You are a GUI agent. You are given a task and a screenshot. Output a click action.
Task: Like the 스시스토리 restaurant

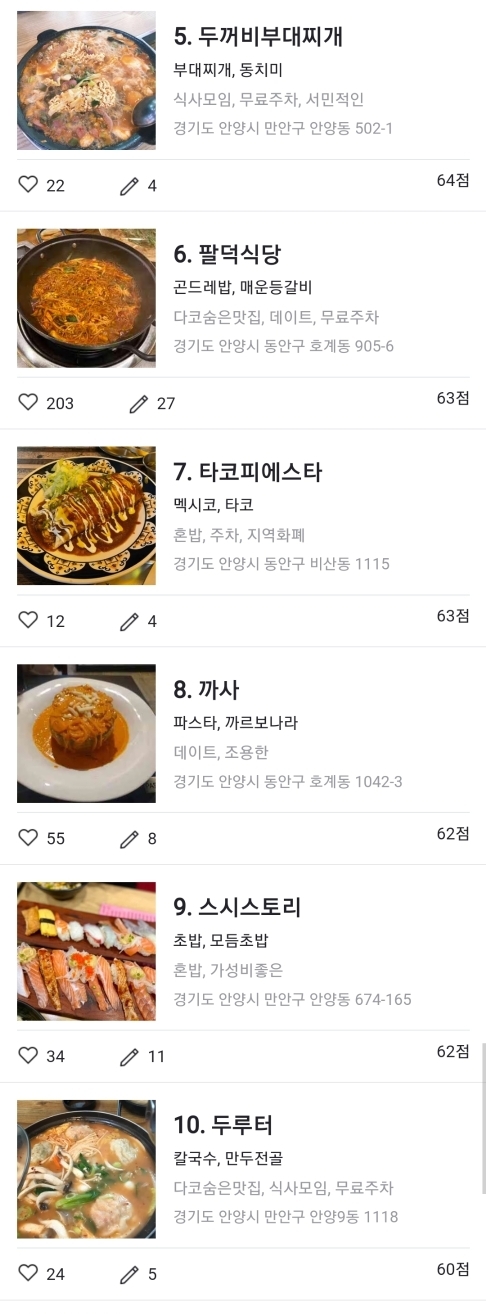click(x=28, y=1056)
